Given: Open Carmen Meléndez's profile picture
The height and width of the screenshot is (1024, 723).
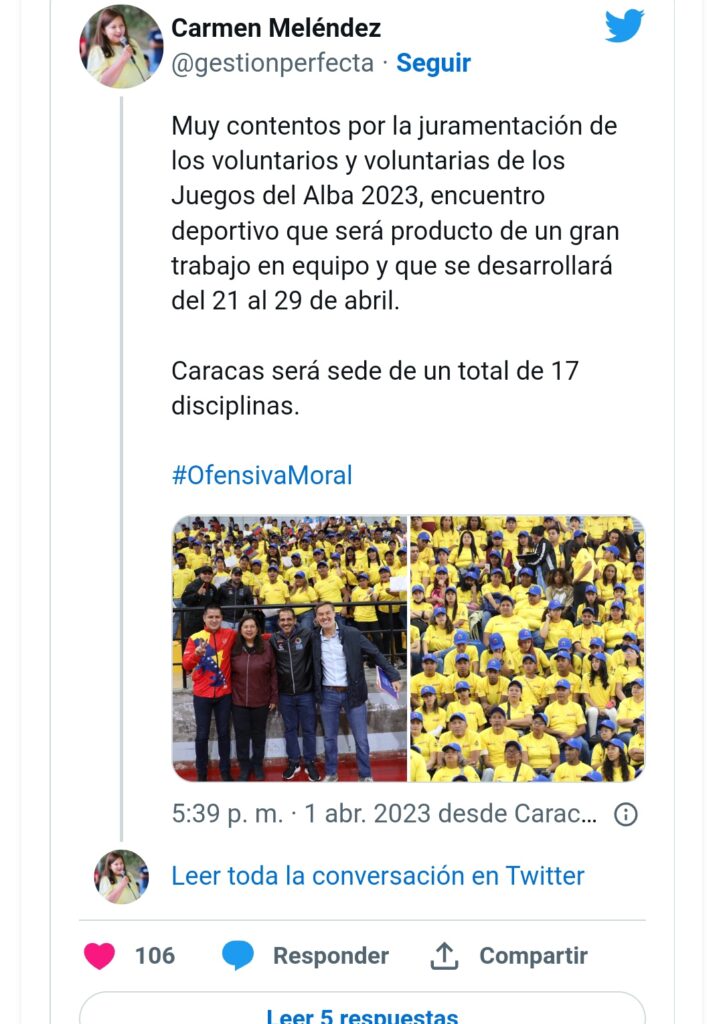Looking at the screenshot, I should coord(121,46).
